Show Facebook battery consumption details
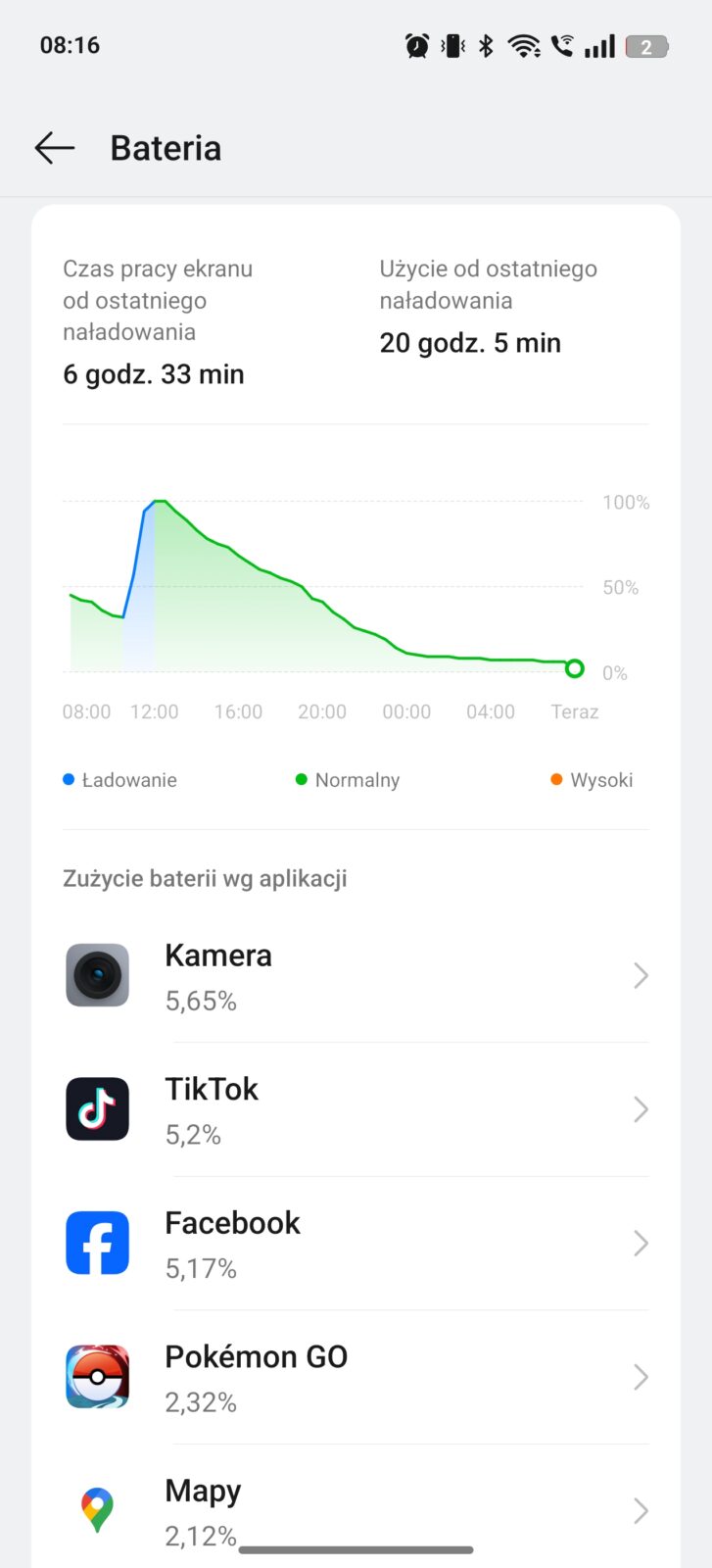Screen dimensions: 712x1568 (x=356, y=1244)
